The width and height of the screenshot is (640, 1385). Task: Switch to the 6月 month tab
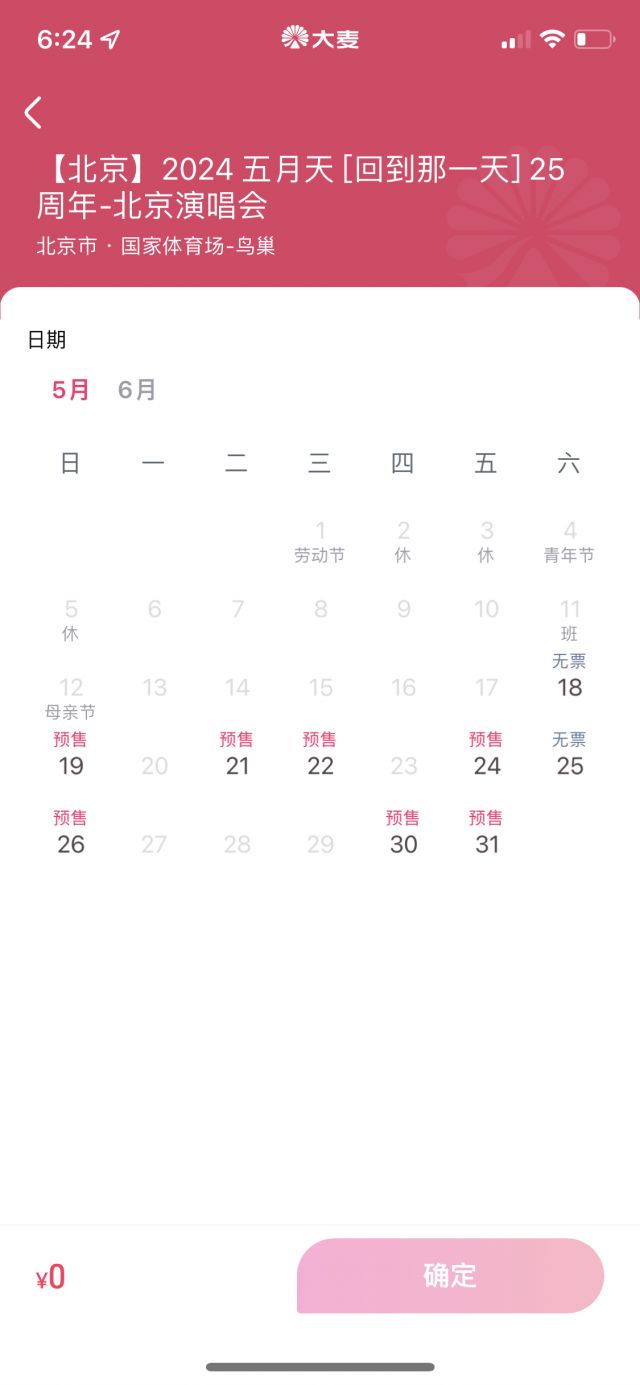(x=137, y=390)
